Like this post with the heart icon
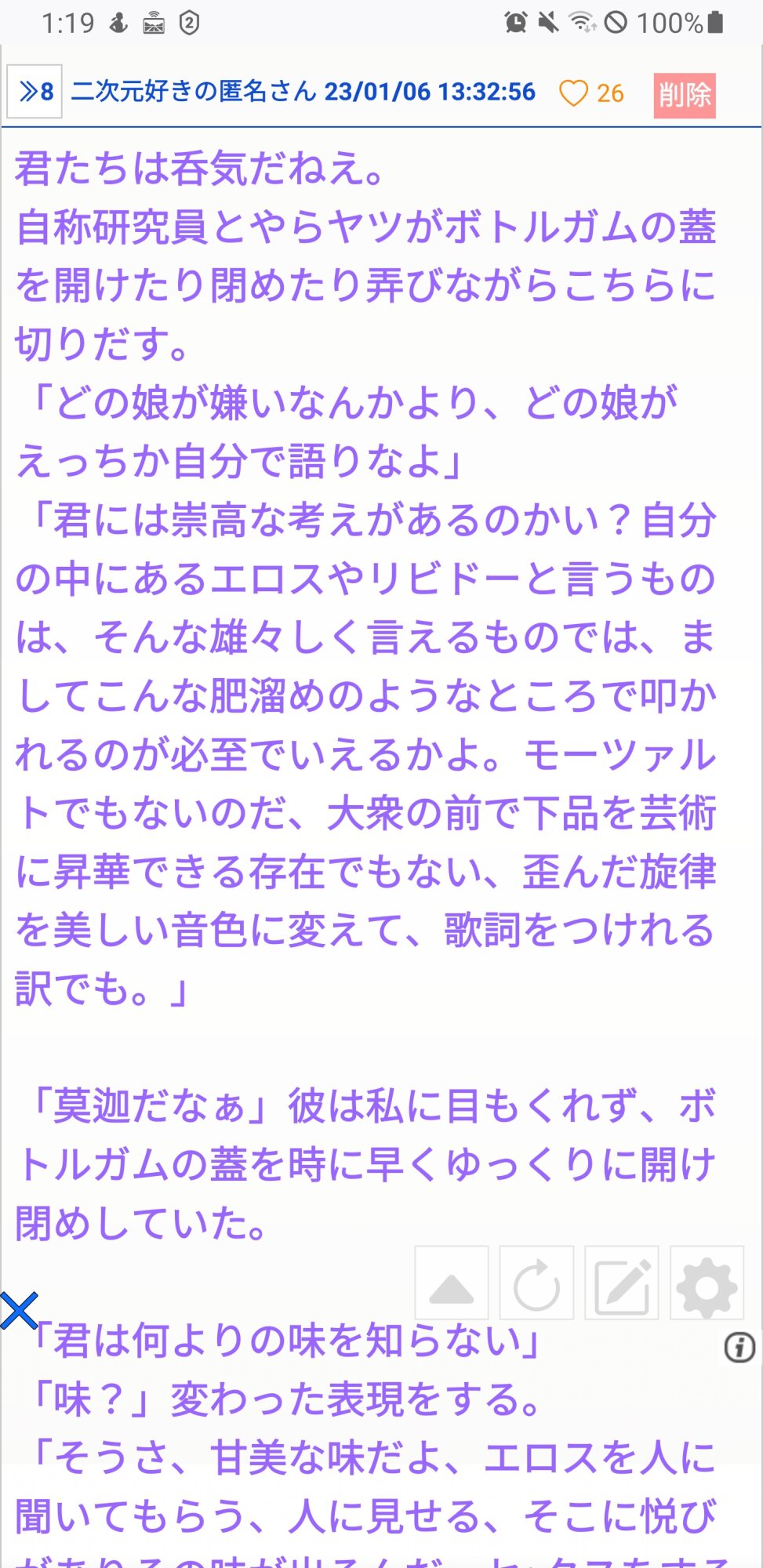This screenshot has height=1568, width=763. [573, 93]
